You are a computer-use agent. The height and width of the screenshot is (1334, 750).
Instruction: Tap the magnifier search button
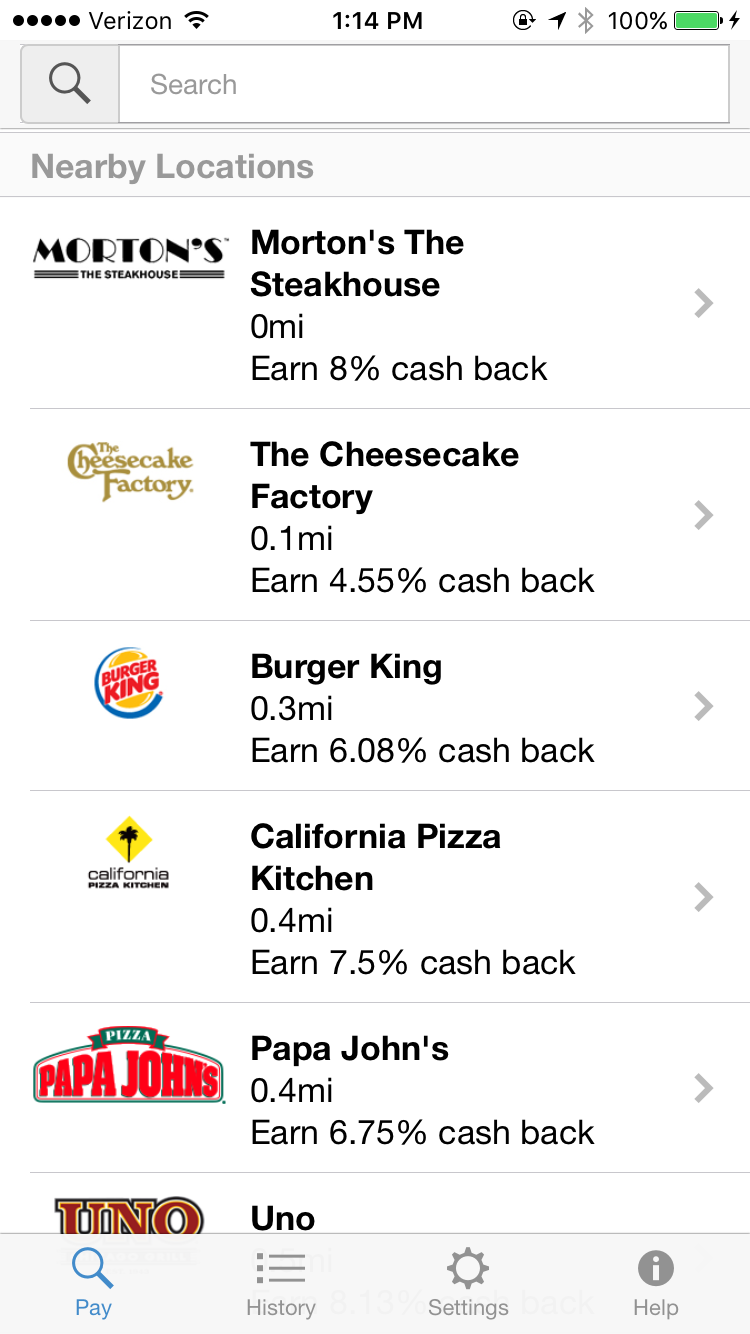point(70,84)
